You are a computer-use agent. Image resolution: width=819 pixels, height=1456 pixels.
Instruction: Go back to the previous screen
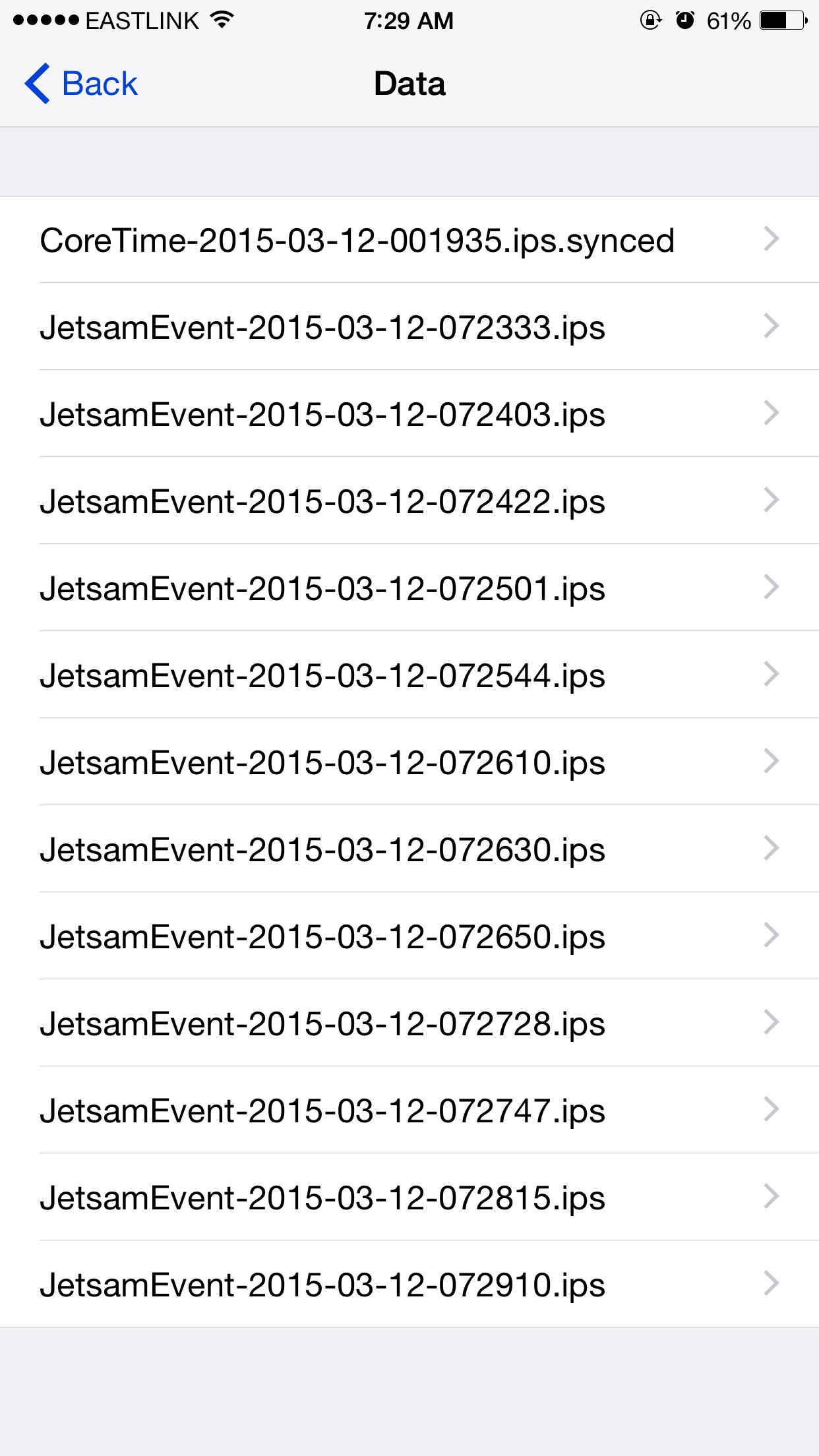pos(80,84)
